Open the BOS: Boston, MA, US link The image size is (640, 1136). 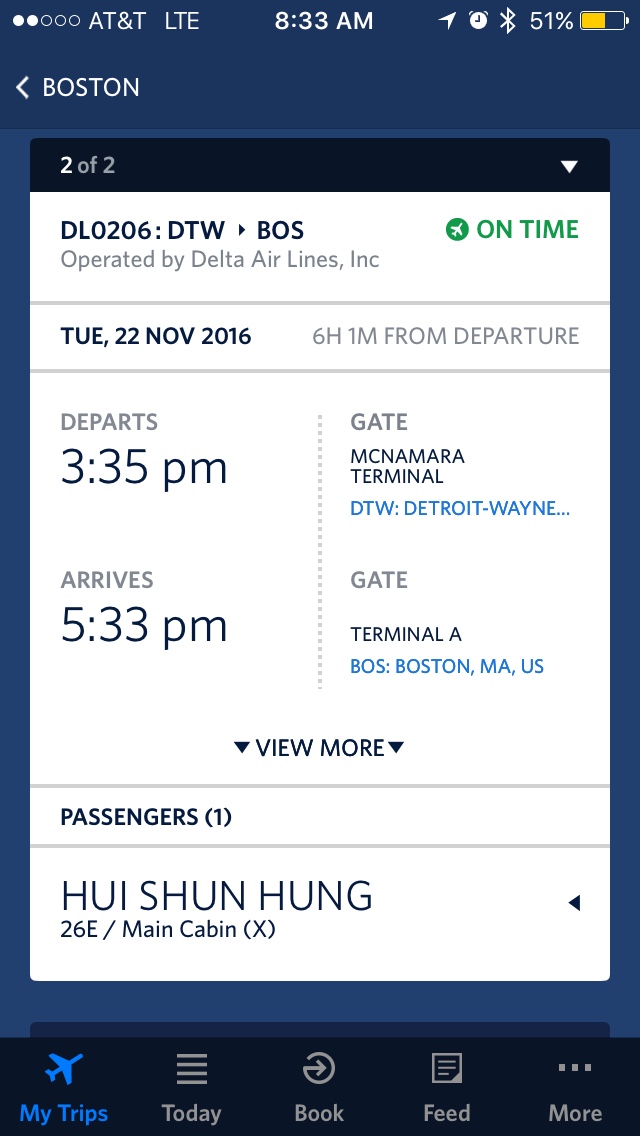click(x=446, y=666)
